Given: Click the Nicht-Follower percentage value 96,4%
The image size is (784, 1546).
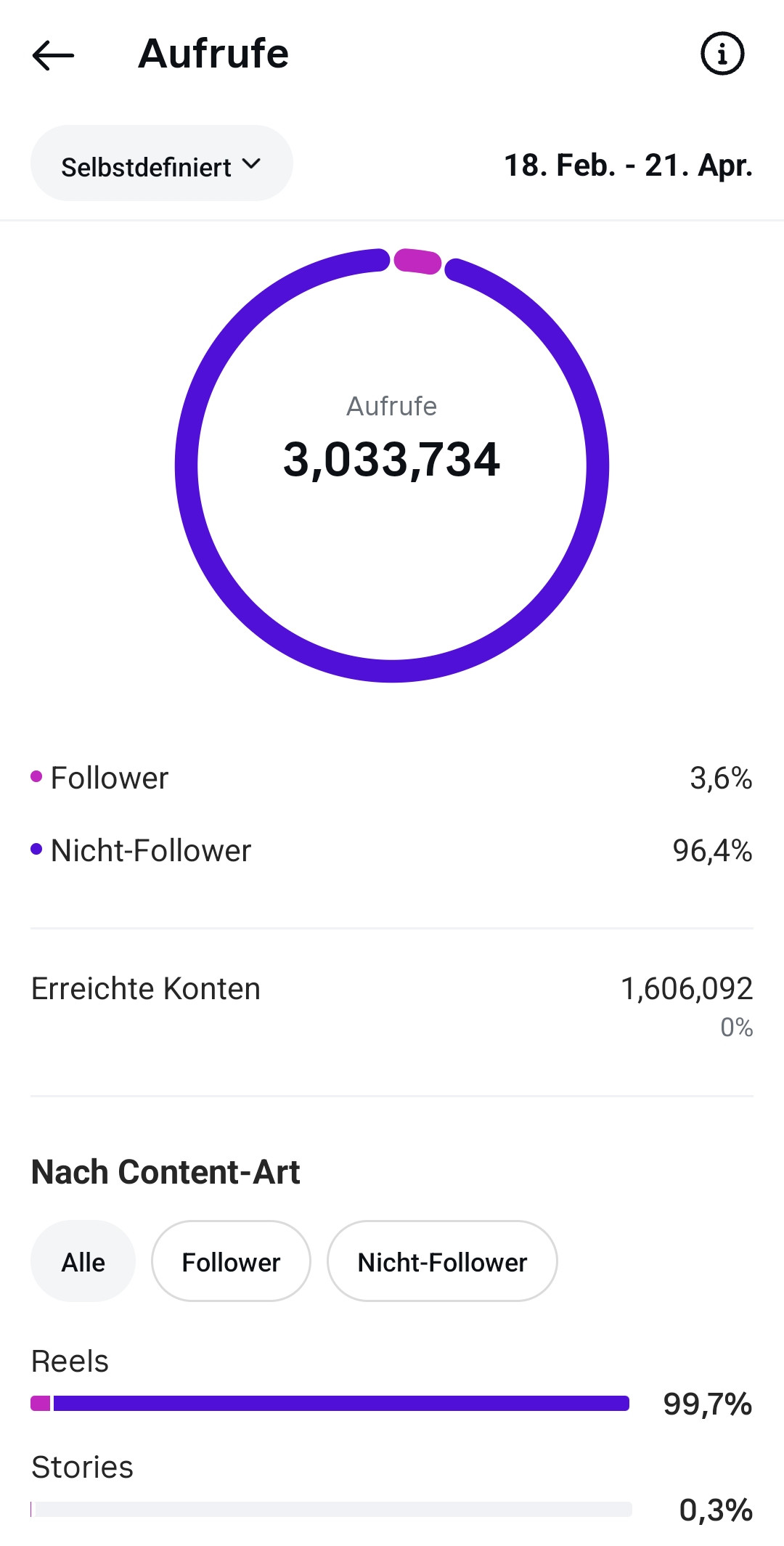Looking at the screenshot, I should [x=712, y=850].
